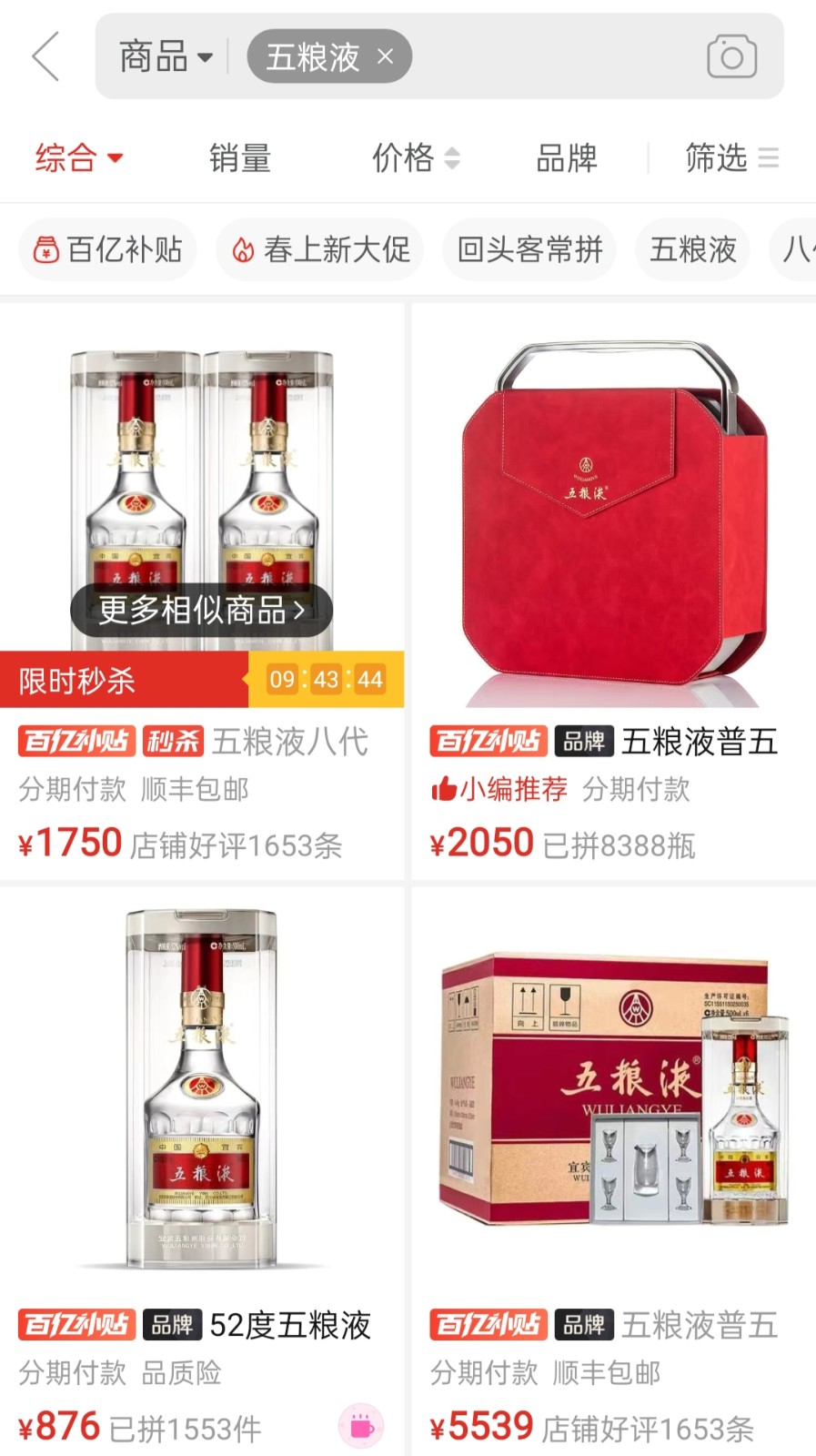Open camera image search
The image size is (816, 1456).
pyautogui.click(x=731, y=56)
